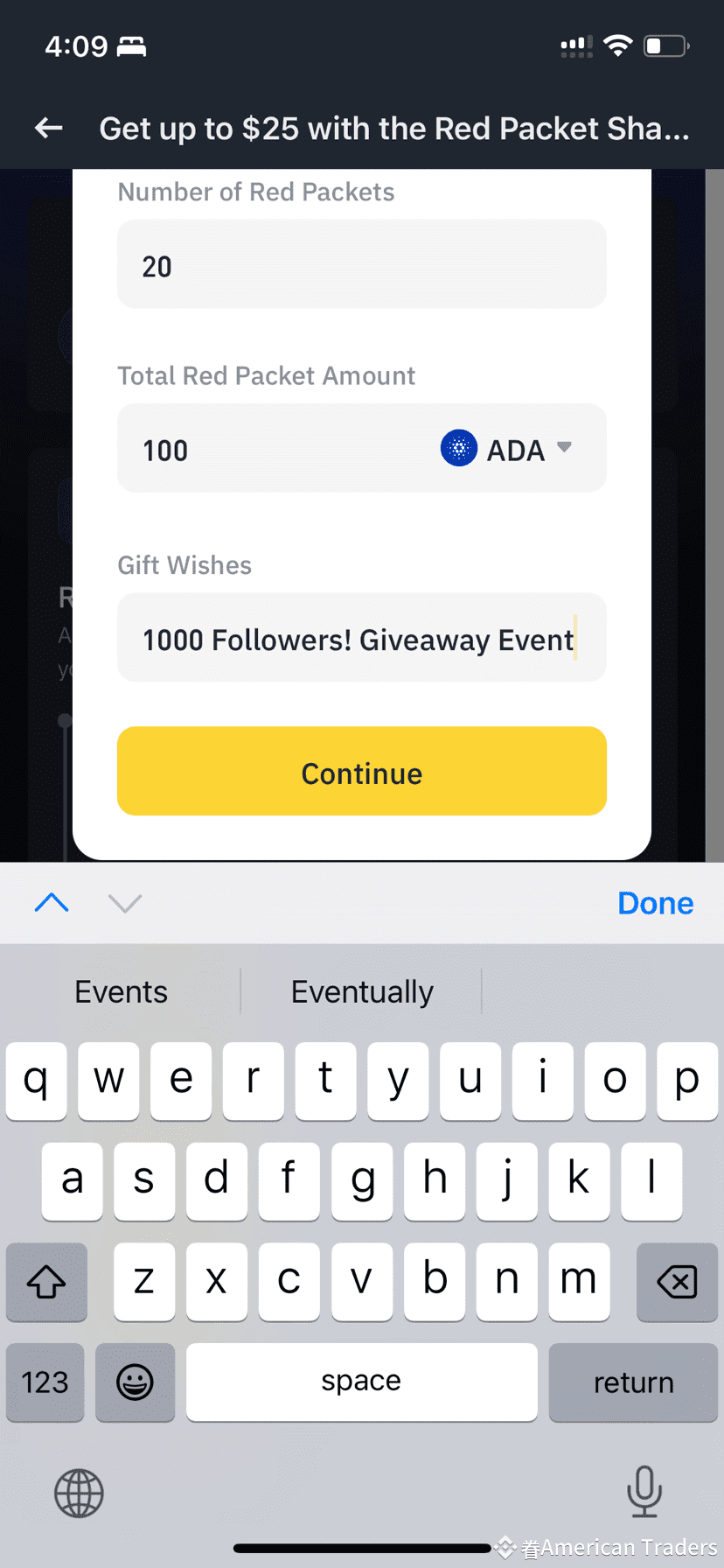Pick the "Eventually" autocomplete suggestion
This screenshot has width=724, height=1568.
[x=361, y=992]
